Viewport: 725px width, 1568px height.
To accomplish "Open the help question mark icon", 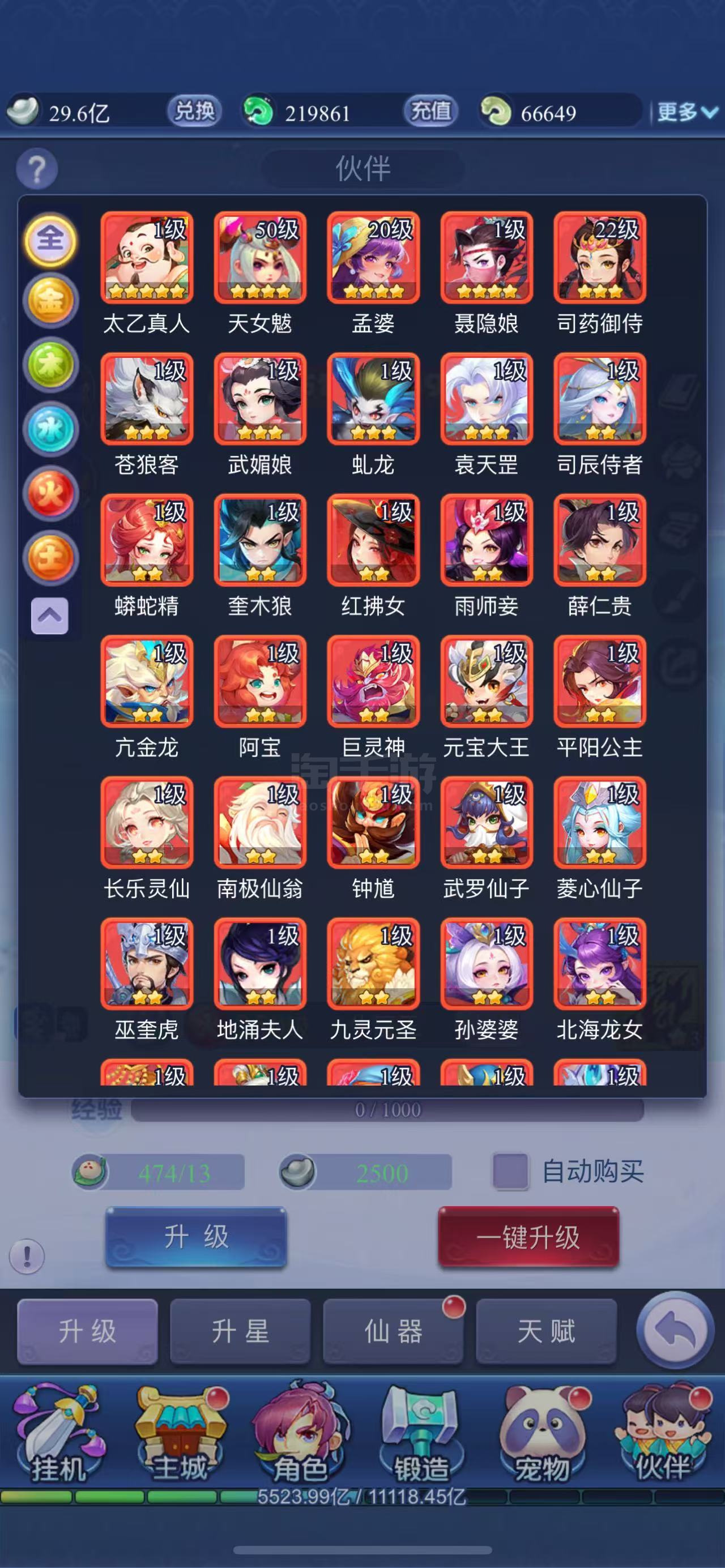I will (x=37, y=169).
